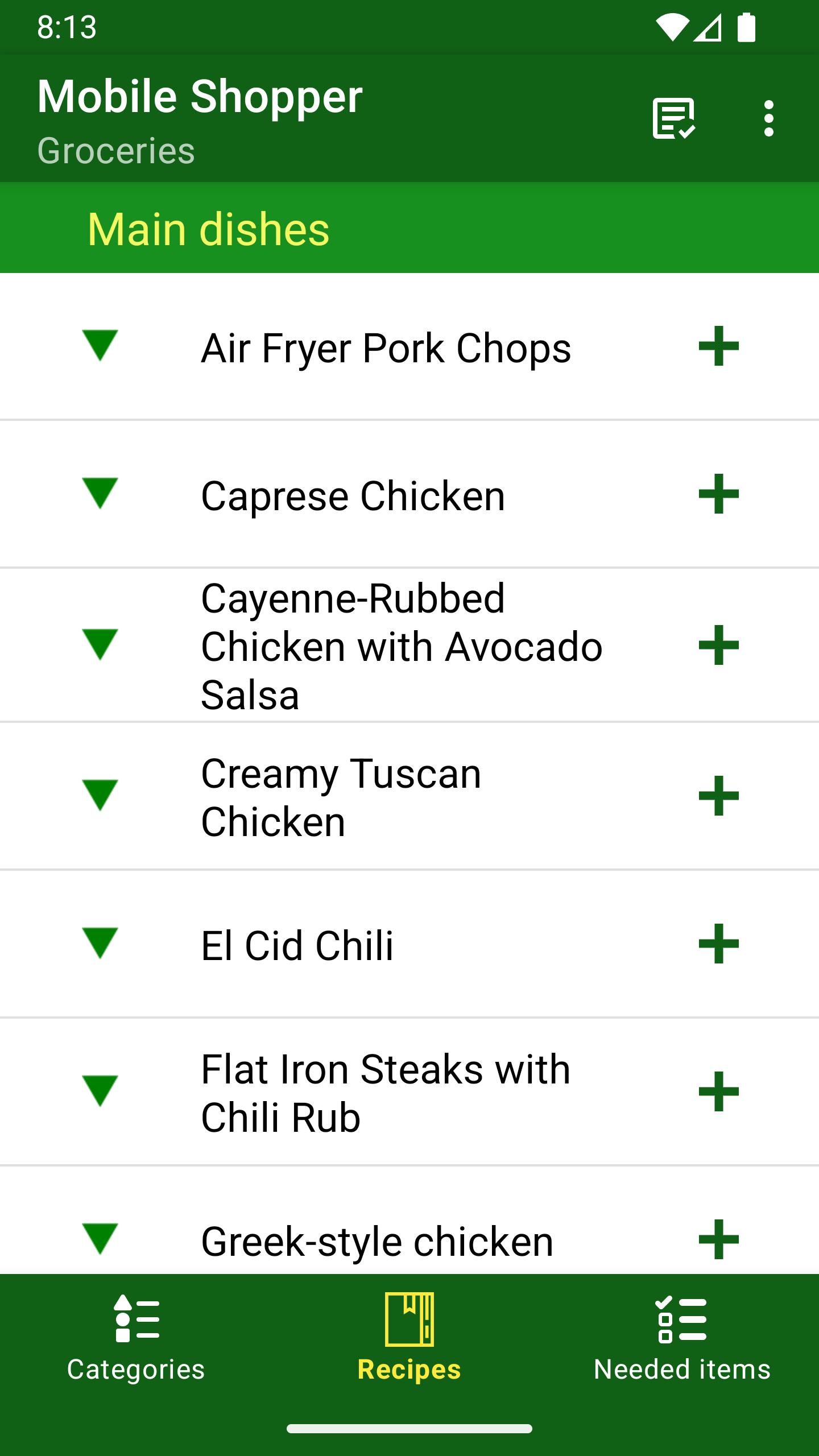Expand the Caprese Chicken recipe
819x1456 pixels.
point(100,493)
